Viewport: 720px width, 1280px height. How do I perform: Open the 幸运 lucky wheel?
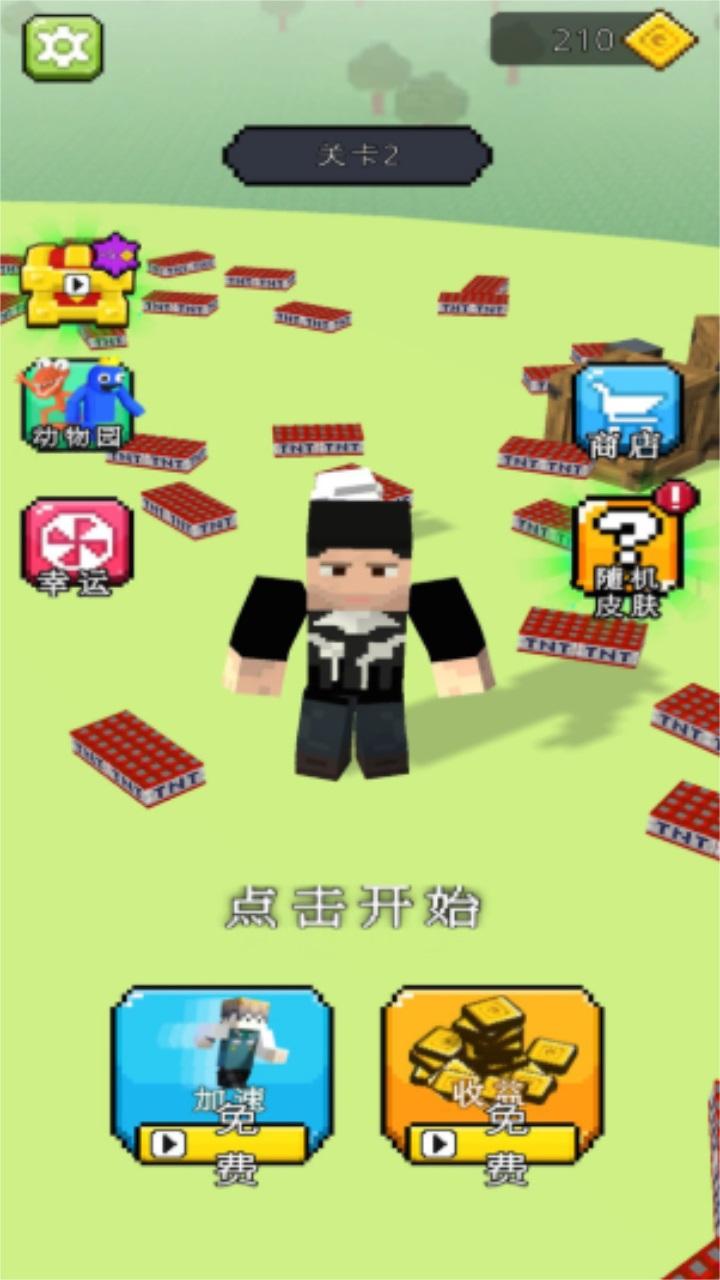(x=78, y=546)
